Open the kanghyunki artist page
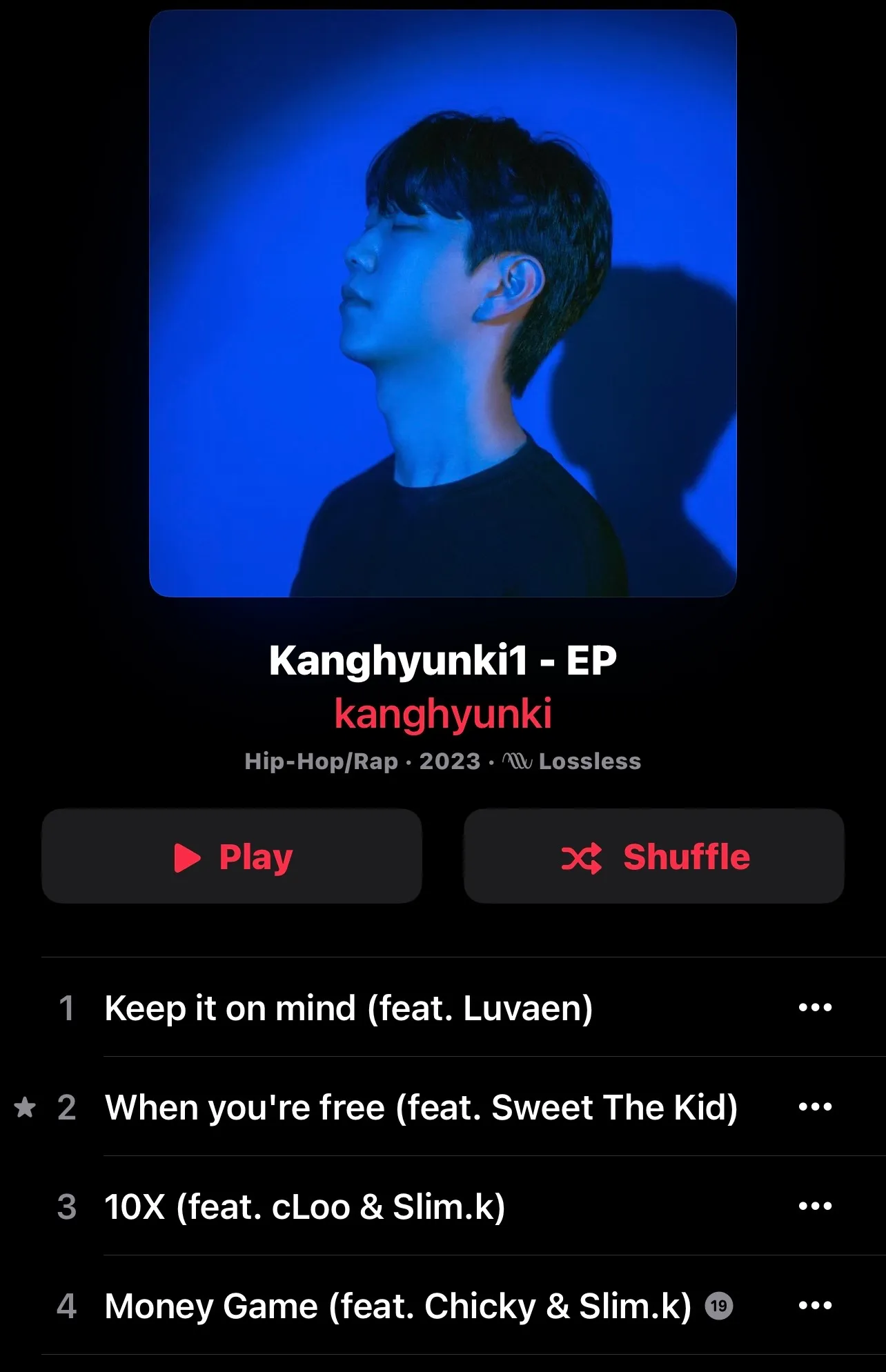The image size is (886, 1372). 443,713
